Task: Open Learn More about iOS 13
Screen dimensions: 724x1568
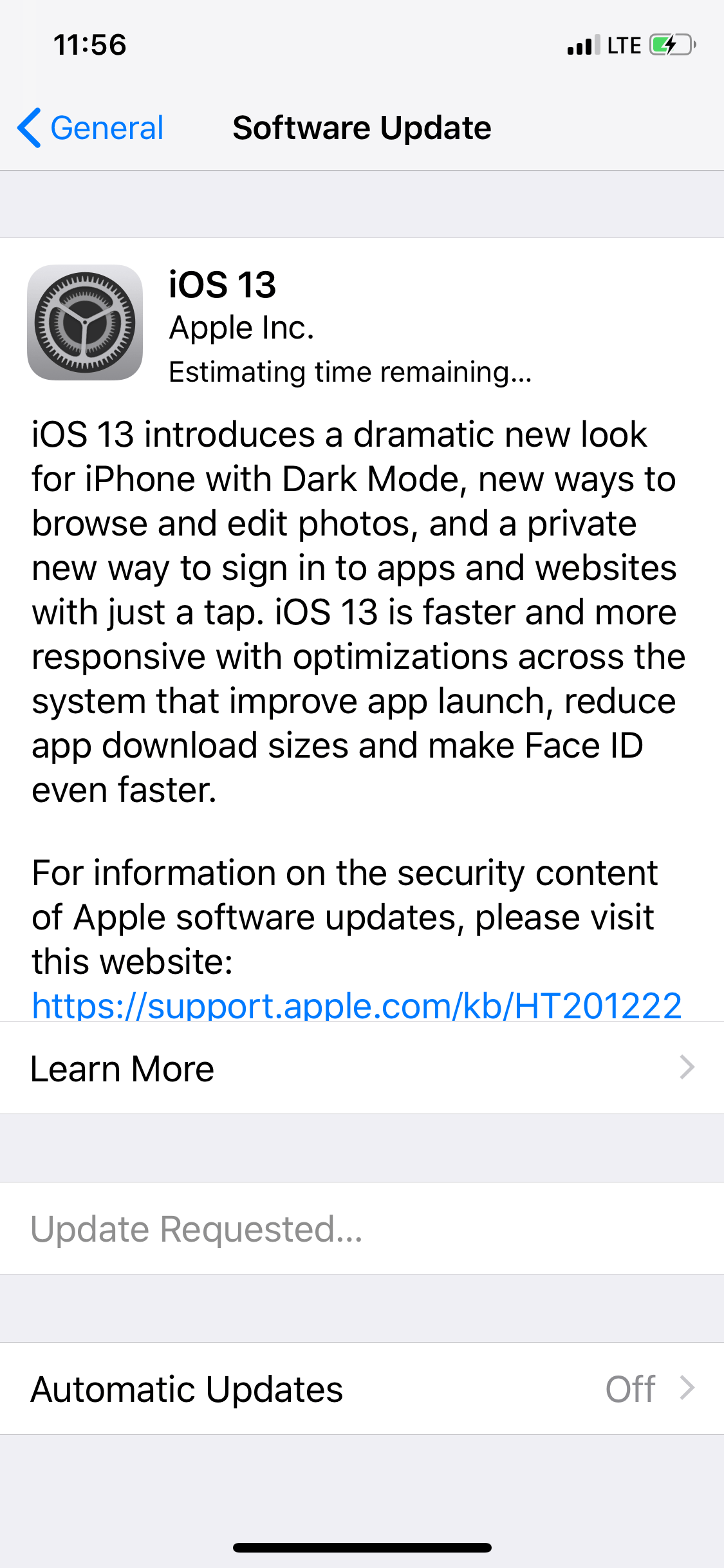Action: point(362,1069)
